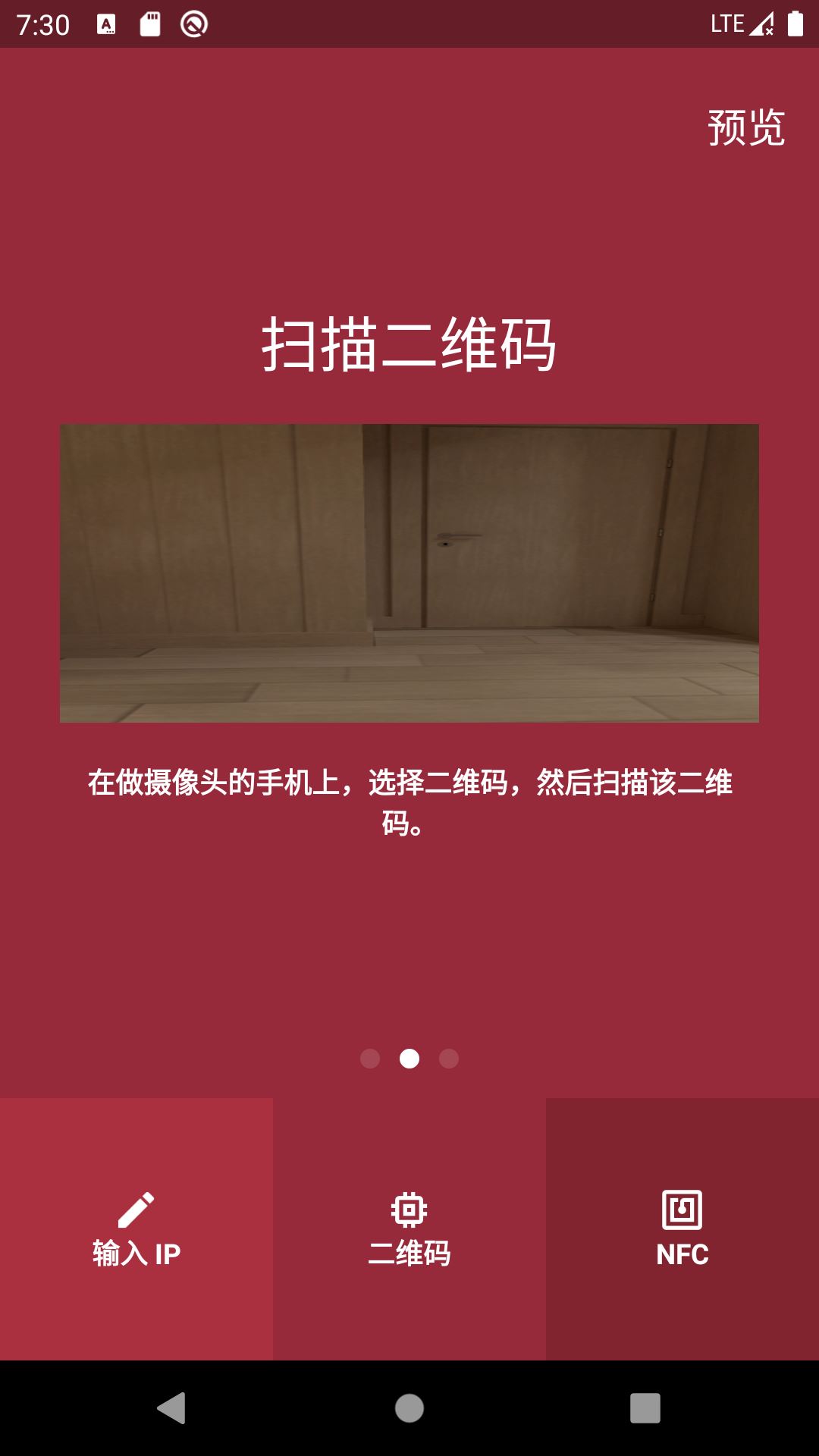Screen dimensions: 819x1456
Task: Open the recent apps view
Action: [x=645, y=1408]
